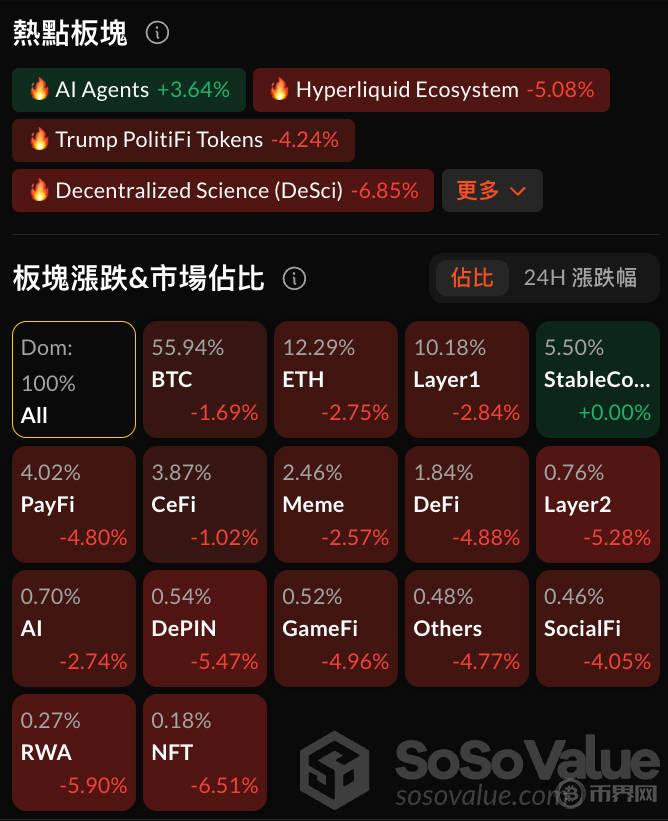
Task: Tap the PayFi sector tile
Action: (x=74, y=504)
